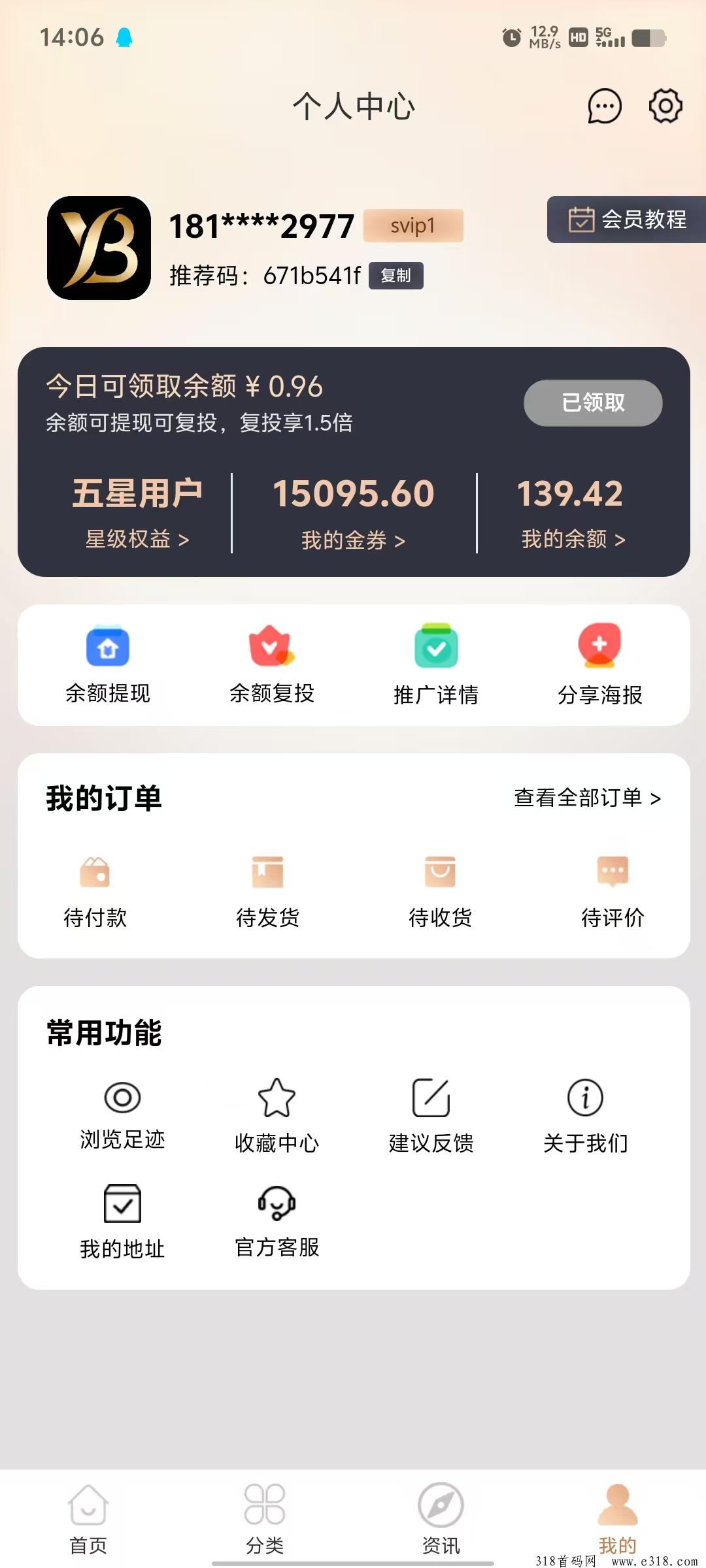Image resolution: width=706 pixels, height=1568 pixels.
Task: Switch to the 首页 home tab
Action: point(88,1520)
